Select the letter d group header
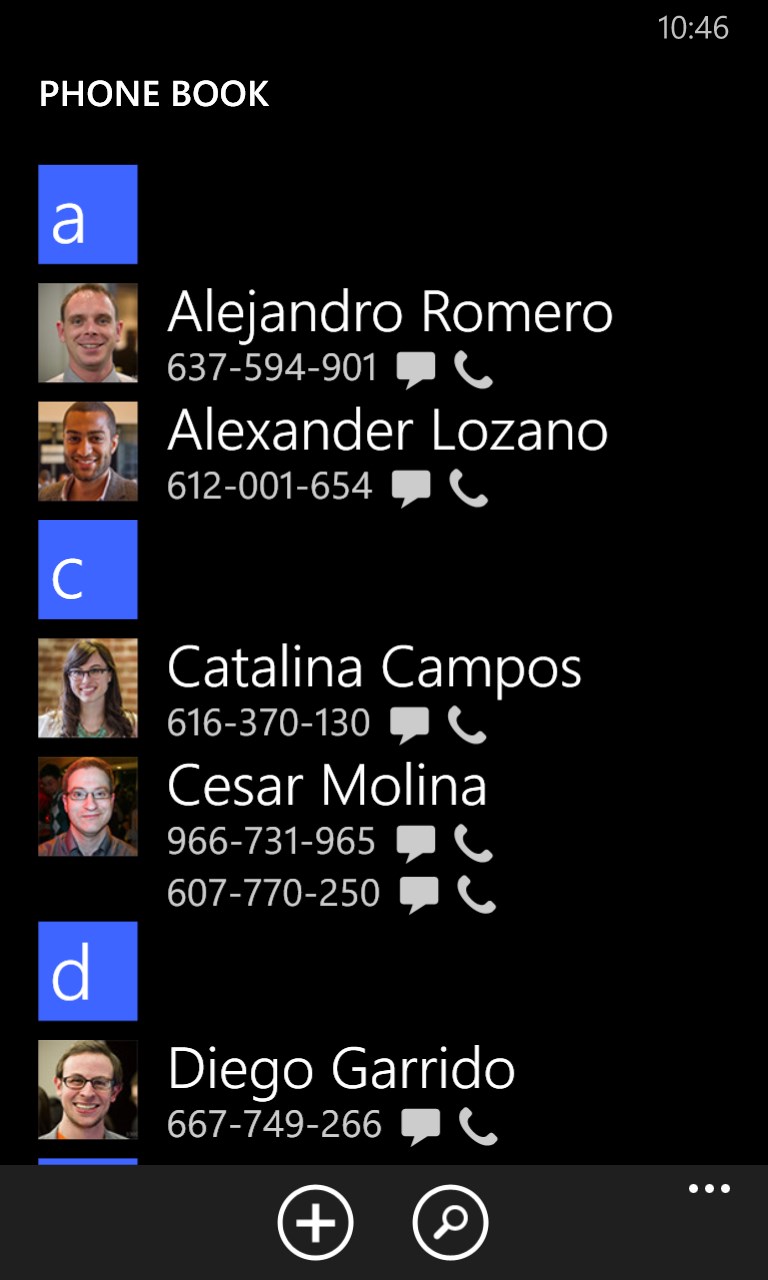 tap(88, 971)
